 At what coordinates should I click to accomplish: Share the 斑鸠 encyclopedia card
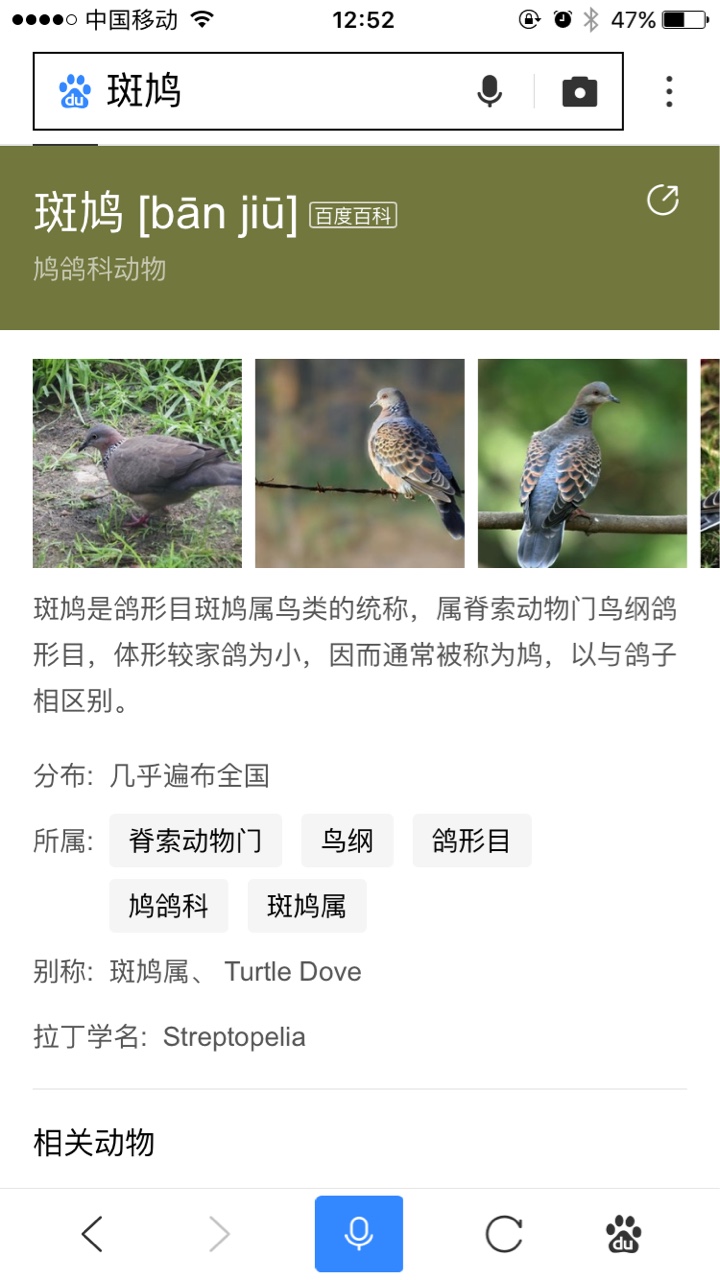[x=663, y=200]
